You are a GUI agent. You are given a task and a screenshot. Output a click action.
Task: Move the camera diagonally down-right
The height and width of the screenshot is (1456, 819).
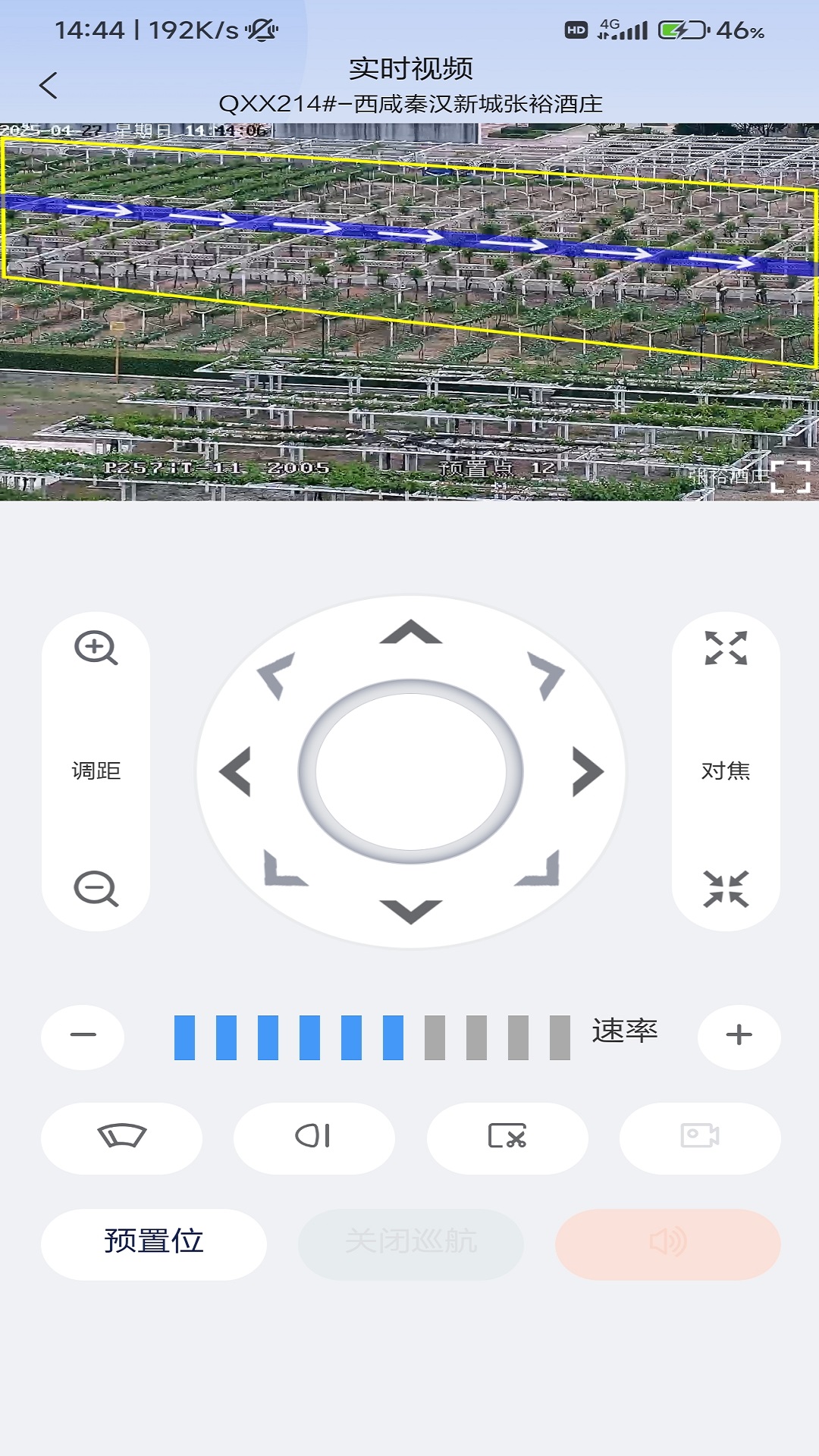pos(538,869)
